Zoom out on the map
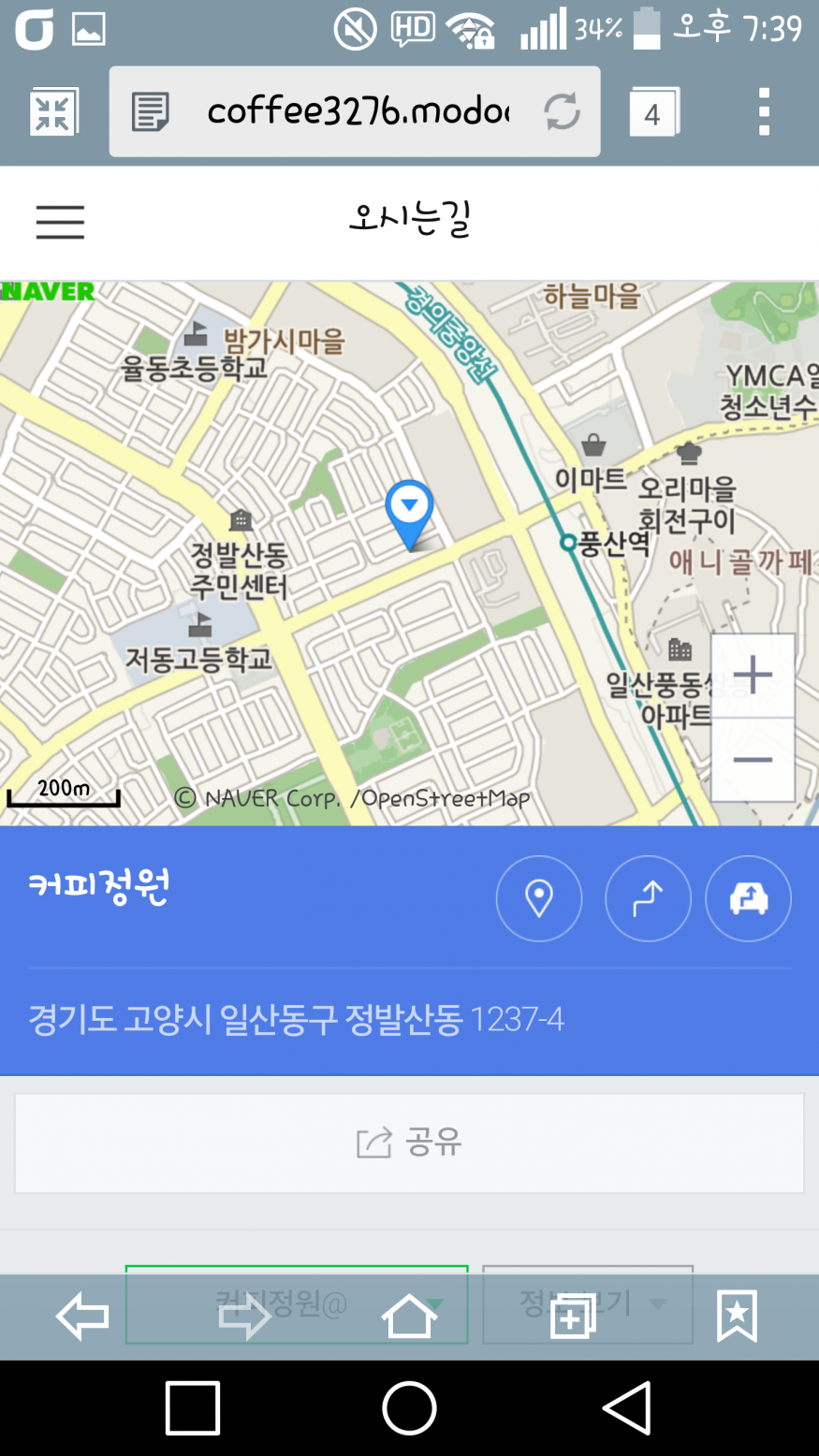 pos(753,760)
